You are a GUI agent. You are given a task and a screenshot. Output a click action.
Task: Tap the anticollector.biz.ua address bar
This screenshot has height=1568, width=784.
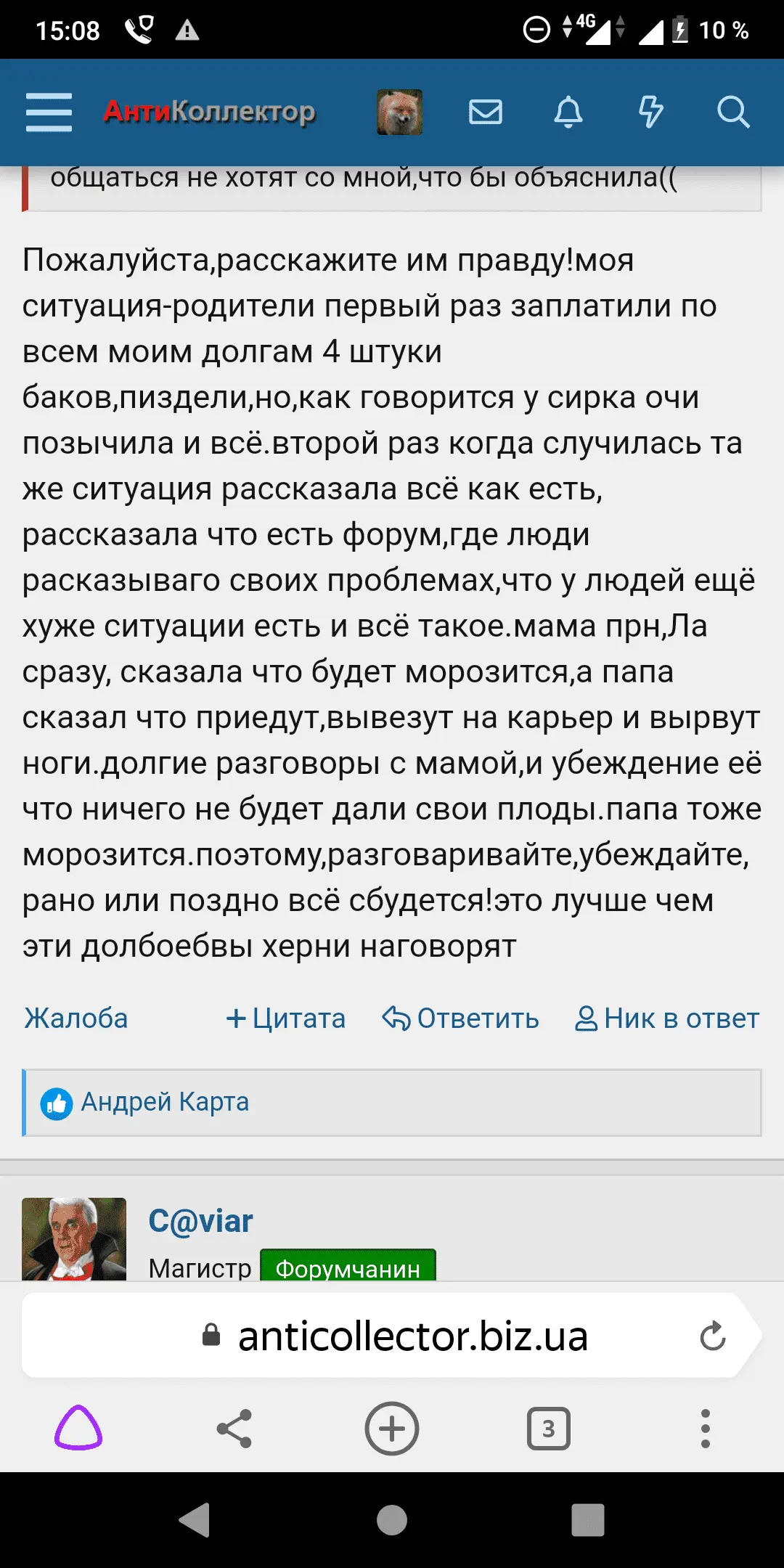412,1336
